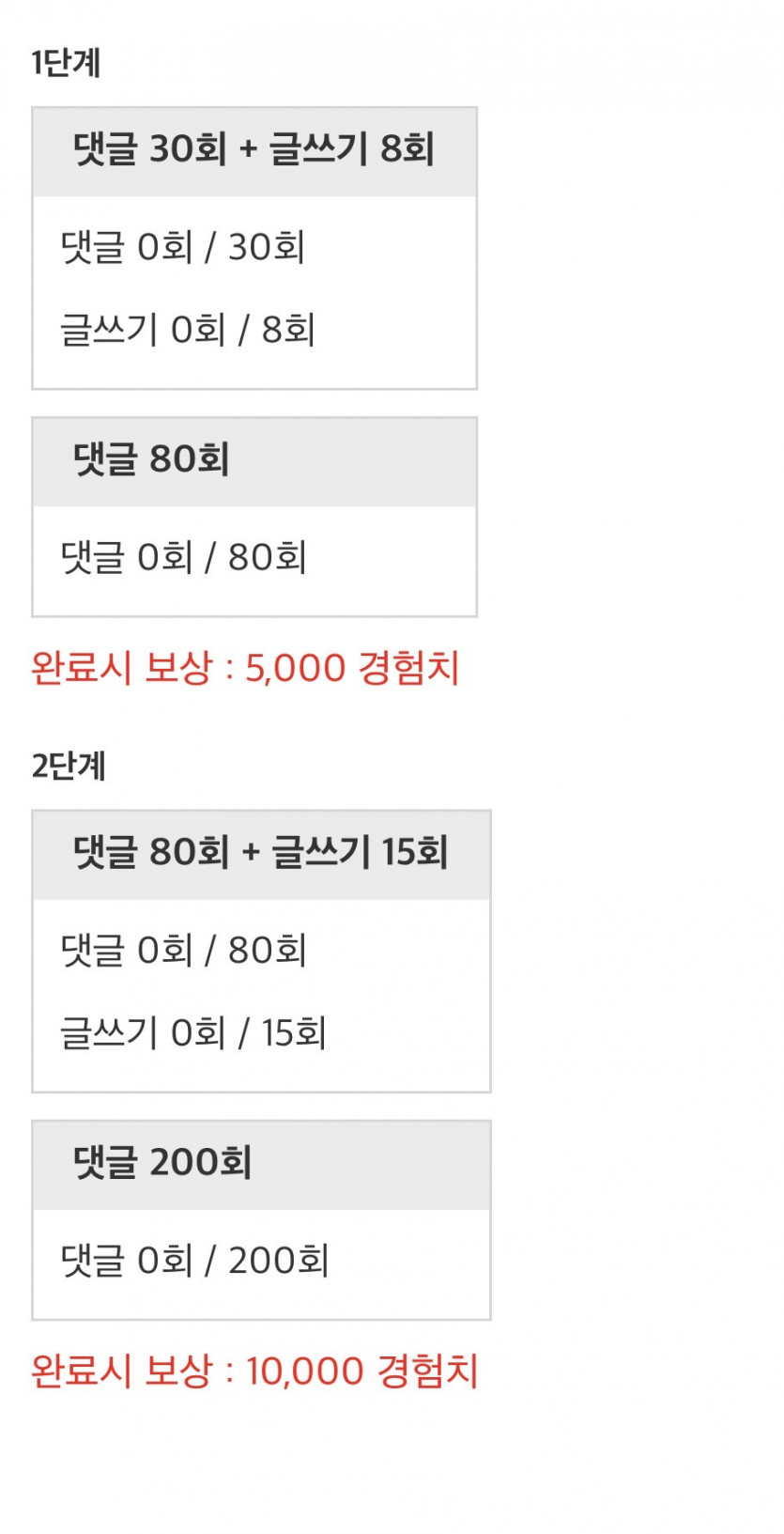Click the stage 2 mission panel body
Viewport: 784px width, 1534px height.
click(260, 992)
